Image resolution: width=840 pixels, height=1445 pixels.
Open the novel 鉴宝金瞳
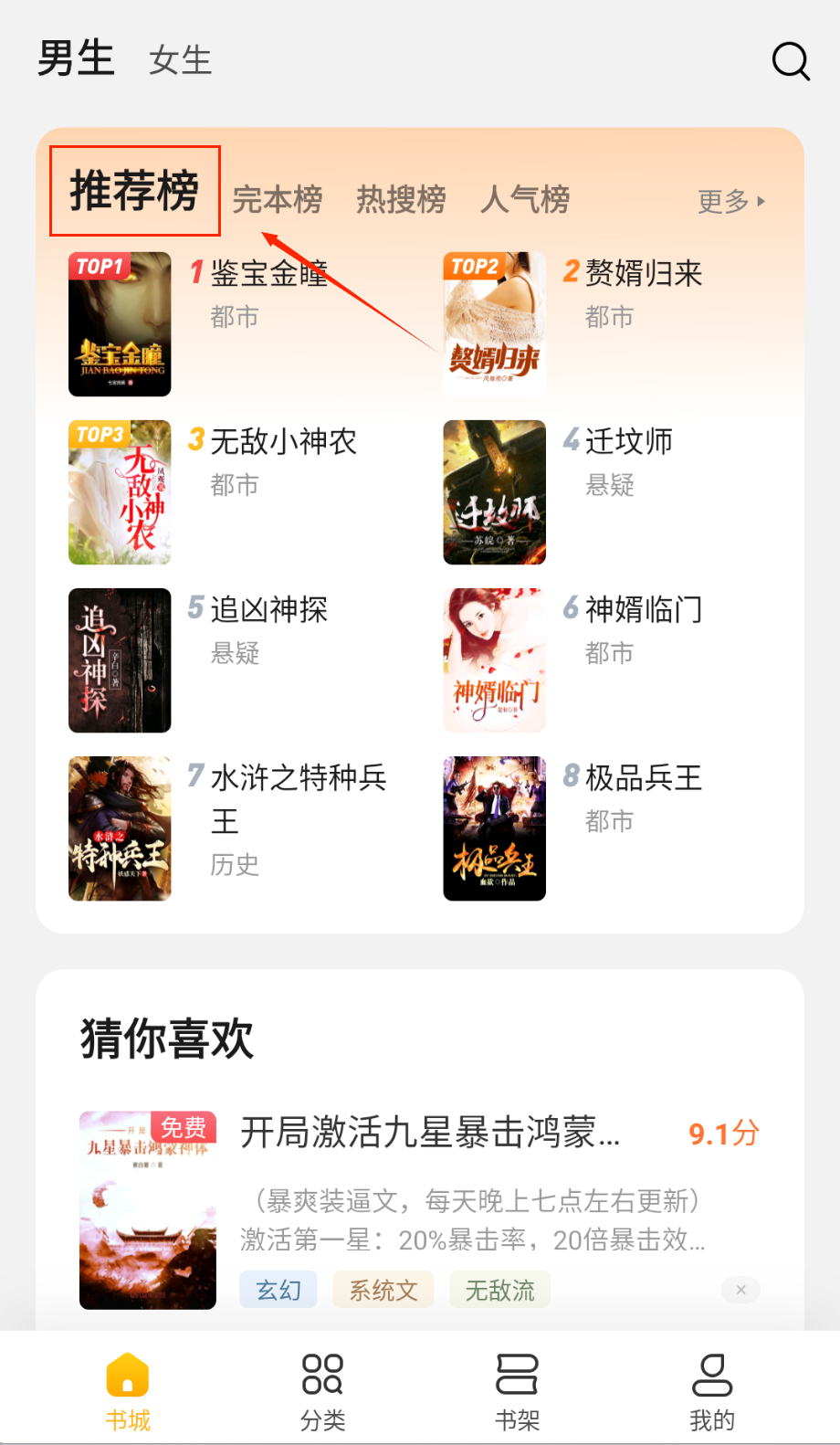tap(268, 273)
